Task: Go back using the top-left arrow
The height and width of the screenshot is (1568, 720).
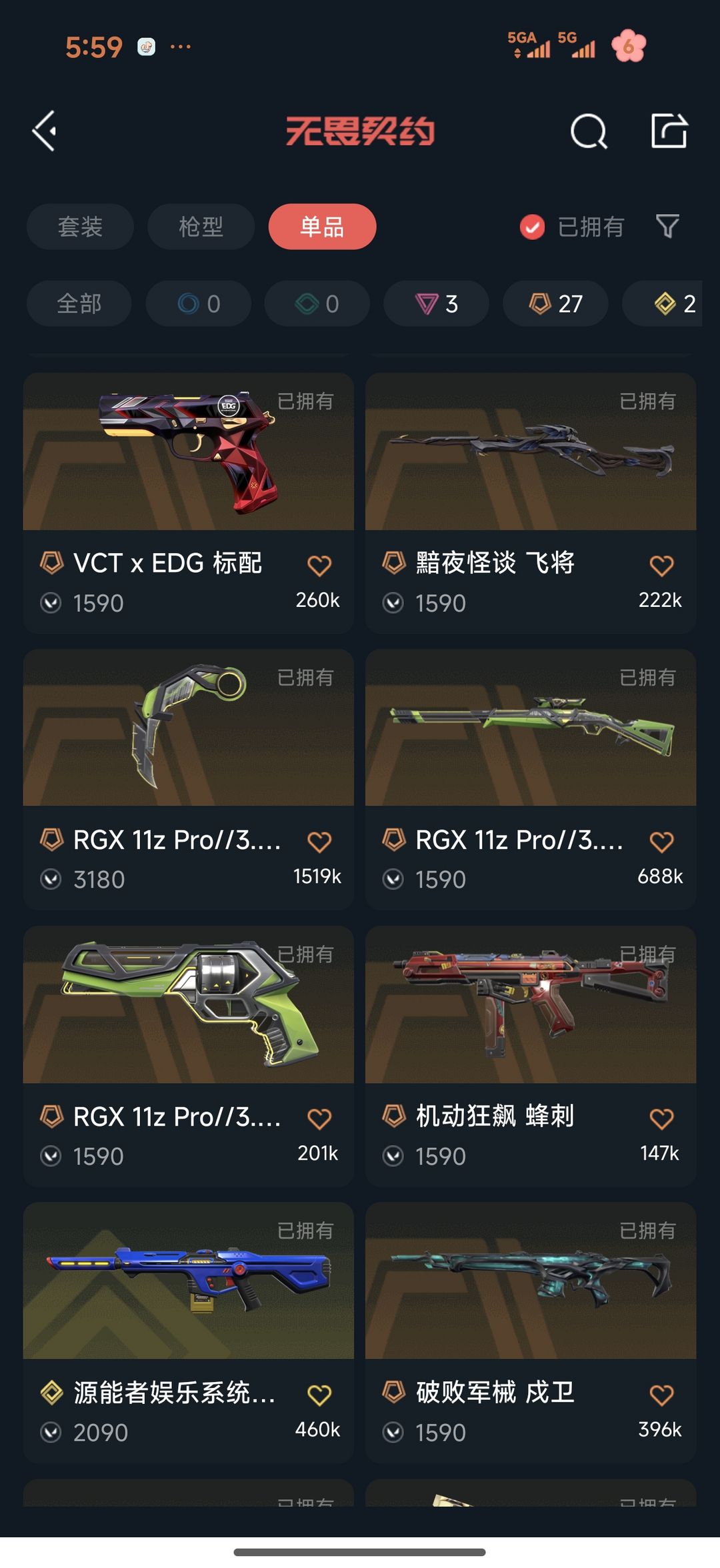Action: click(x=45, y=131)
